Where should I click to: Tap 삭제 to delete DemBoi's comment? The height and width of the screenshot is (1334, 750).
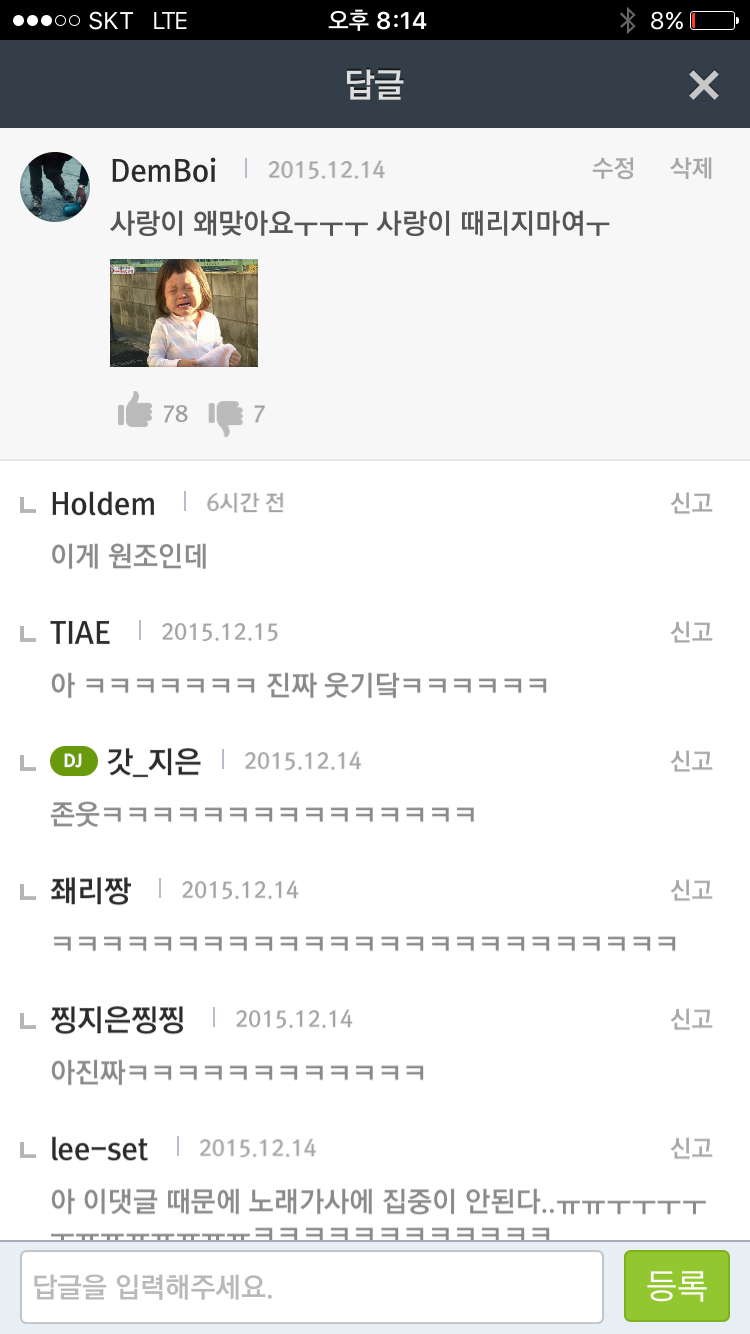tap(691, 168)
